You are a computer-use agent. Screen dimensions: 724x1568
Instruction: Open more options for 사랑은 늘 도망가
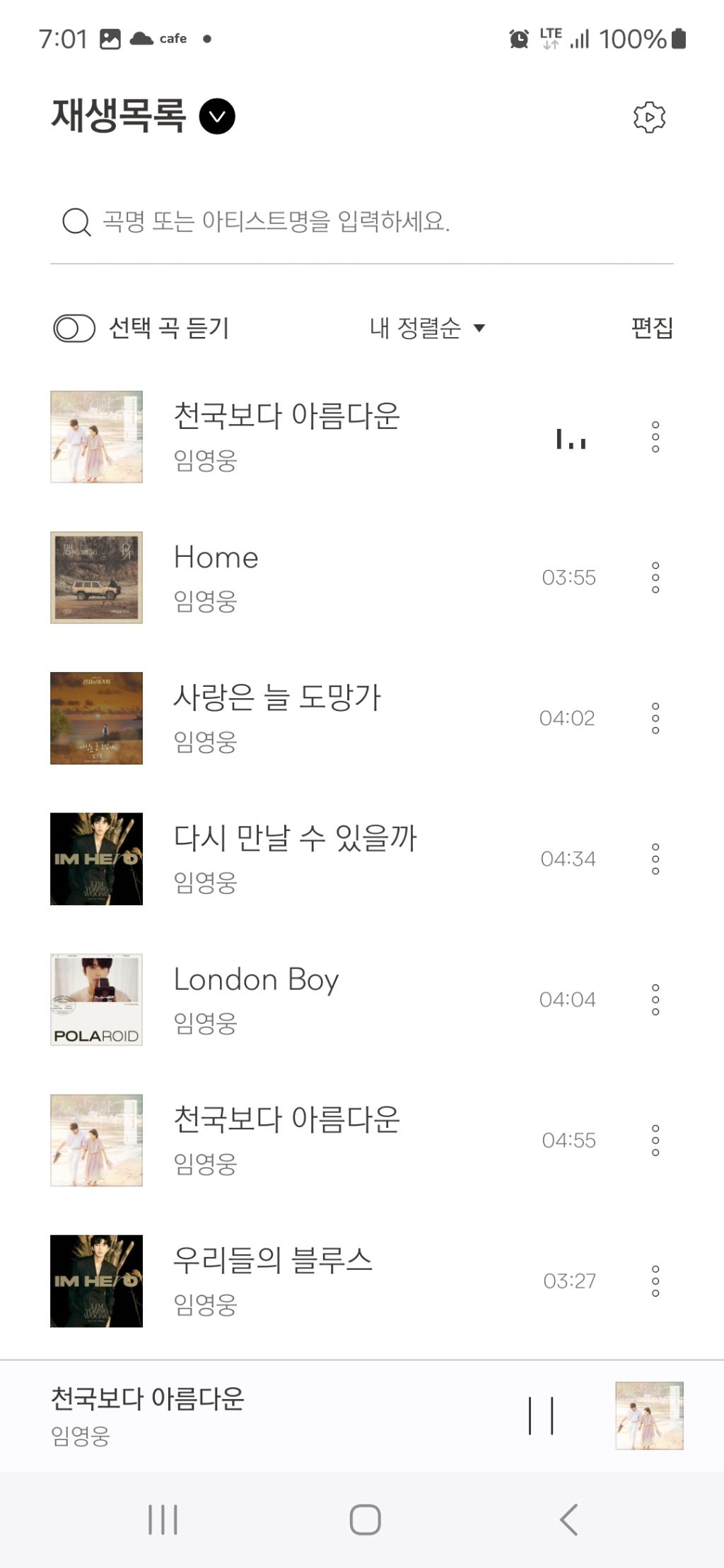coord(655,718)
